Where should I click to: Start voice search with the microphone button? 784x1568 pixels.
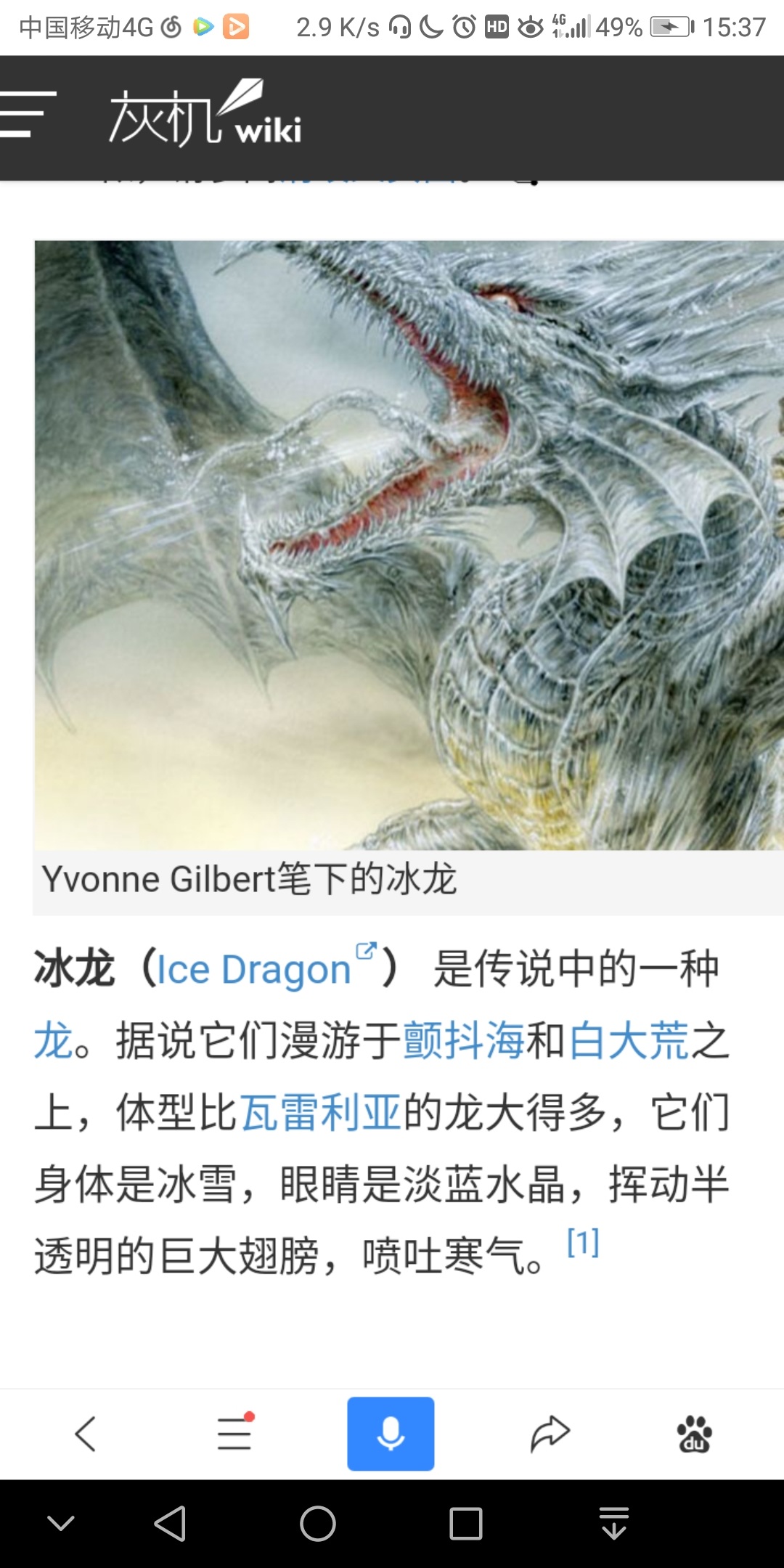(x=391, y=1434)
